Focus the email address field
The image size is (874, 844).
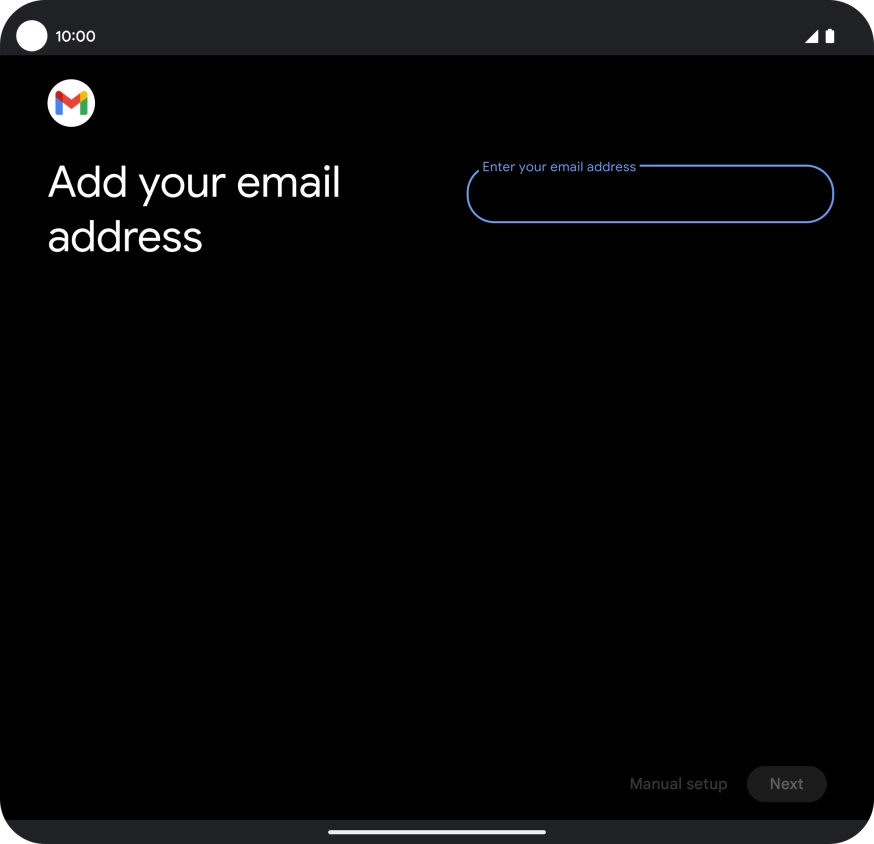650,195
